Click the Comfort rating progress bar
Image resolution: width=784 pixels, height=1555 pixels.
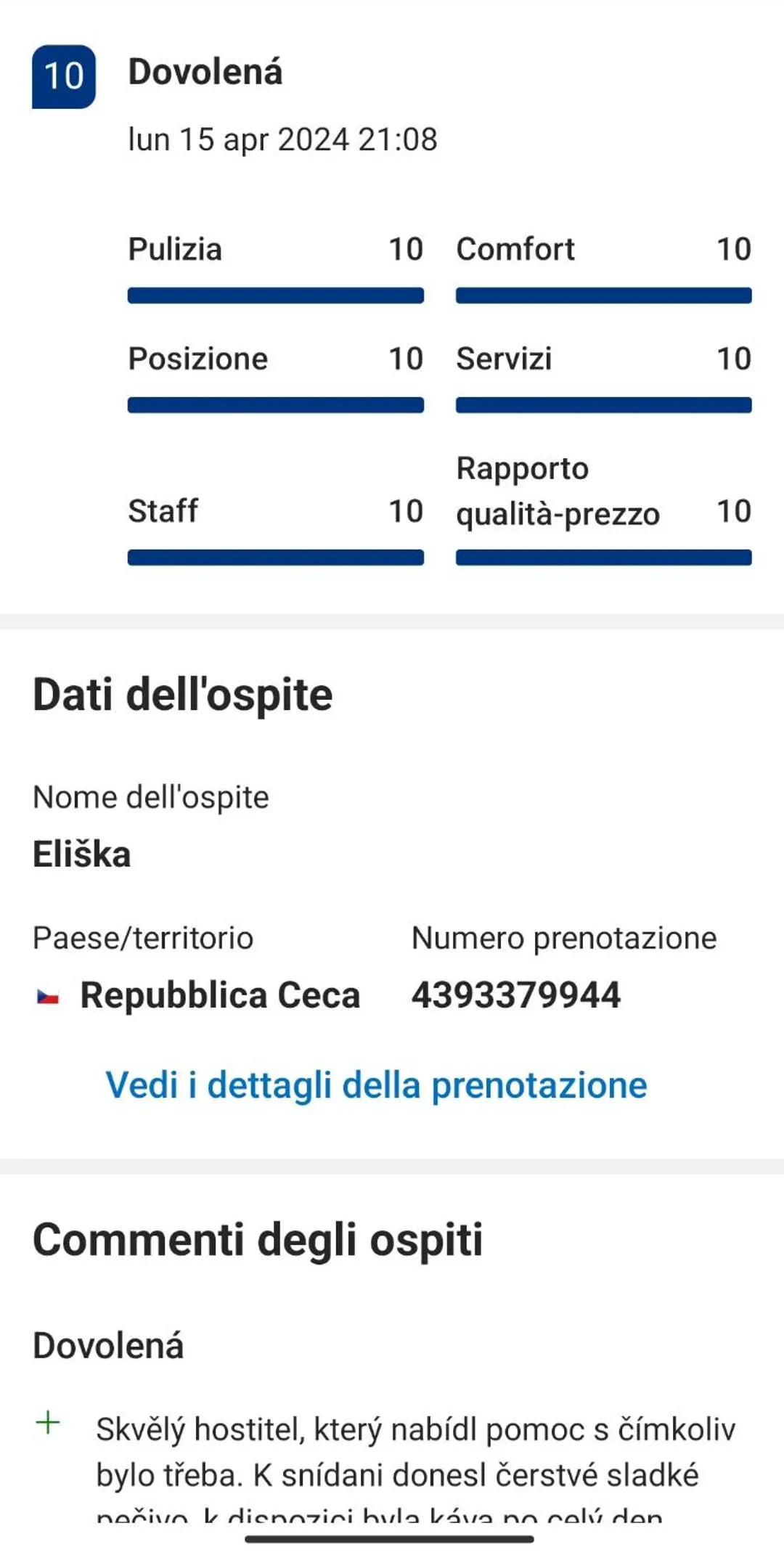[x=603, y=294]
